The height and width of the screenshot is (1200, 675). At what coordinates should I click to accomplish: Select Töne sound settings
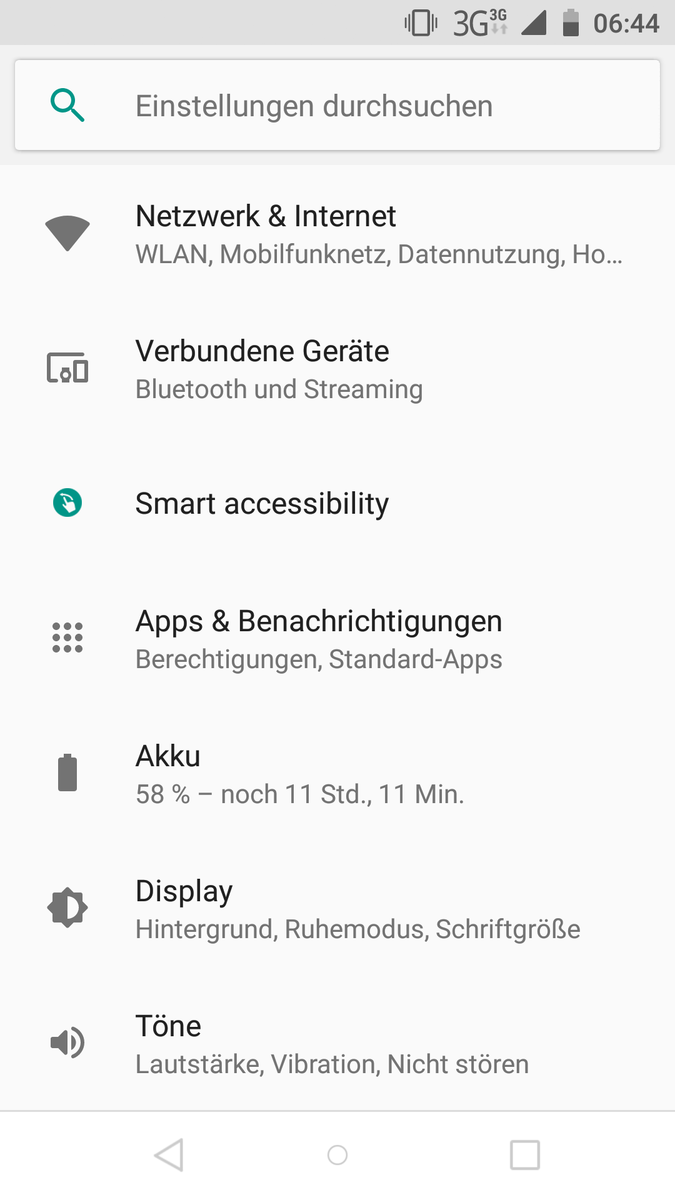click(337, 1043)
